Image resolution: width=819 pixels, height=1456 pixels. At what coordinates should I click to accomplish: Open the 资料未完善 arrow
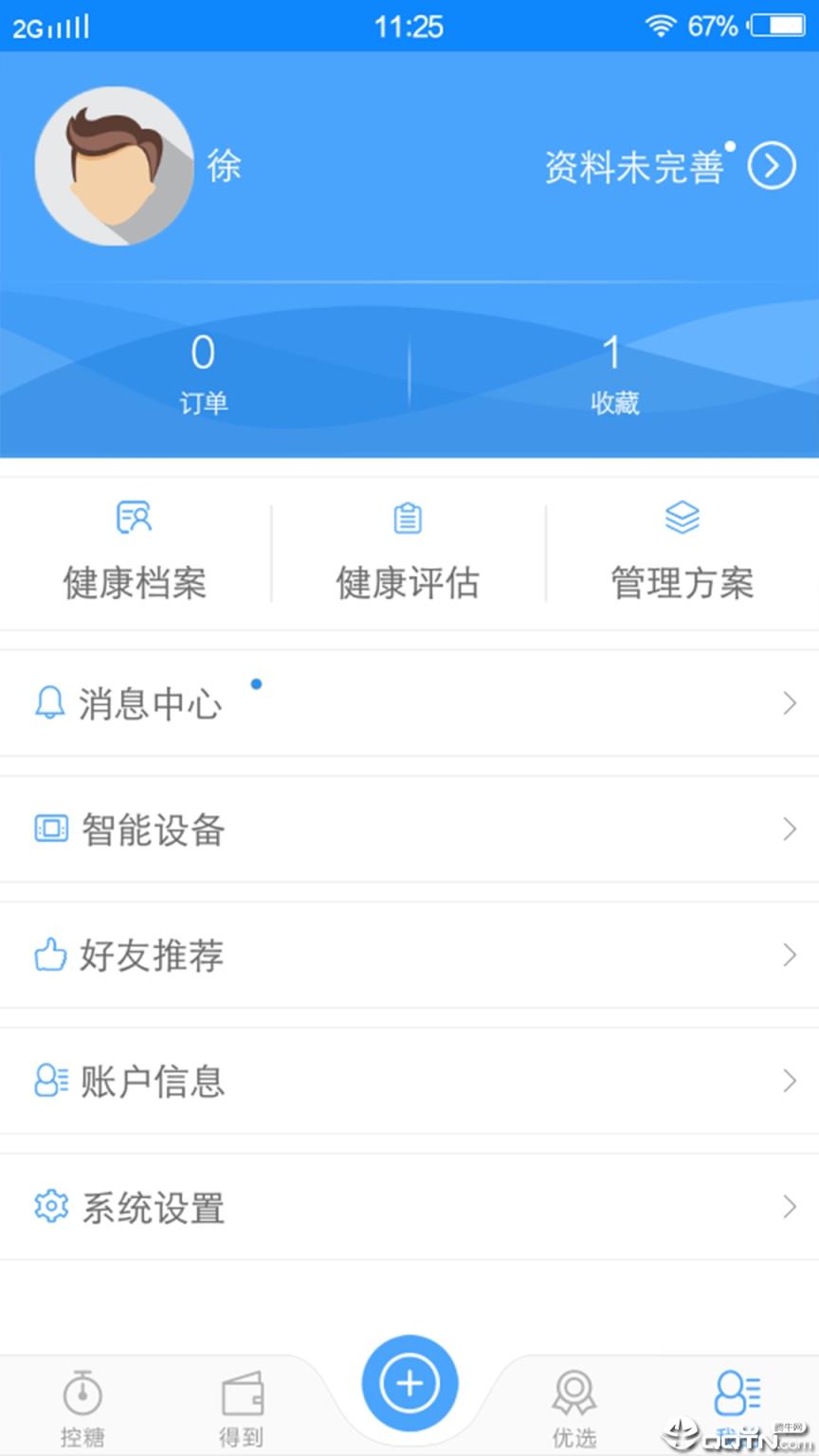pyautogui.click(x=772, y=166)
